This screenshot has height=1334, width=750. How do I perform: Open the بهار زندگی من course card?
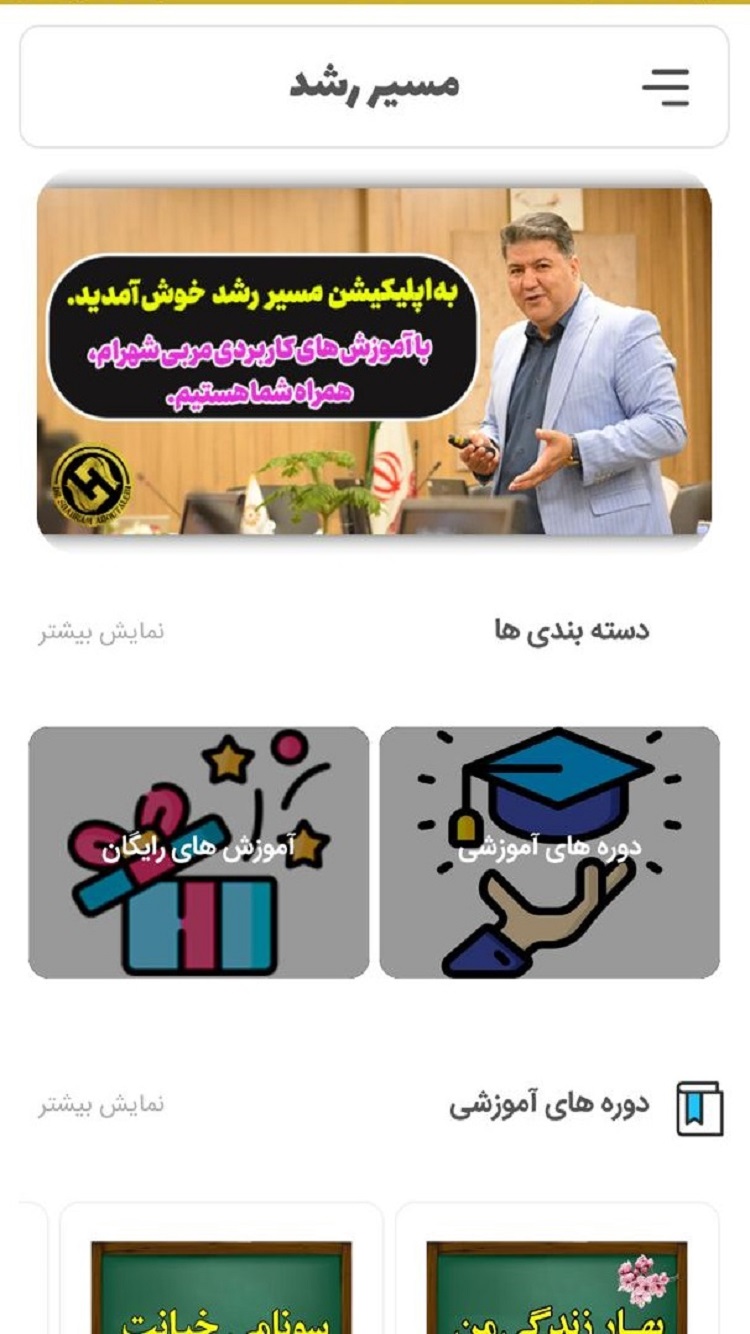(x=556, y=1280)
